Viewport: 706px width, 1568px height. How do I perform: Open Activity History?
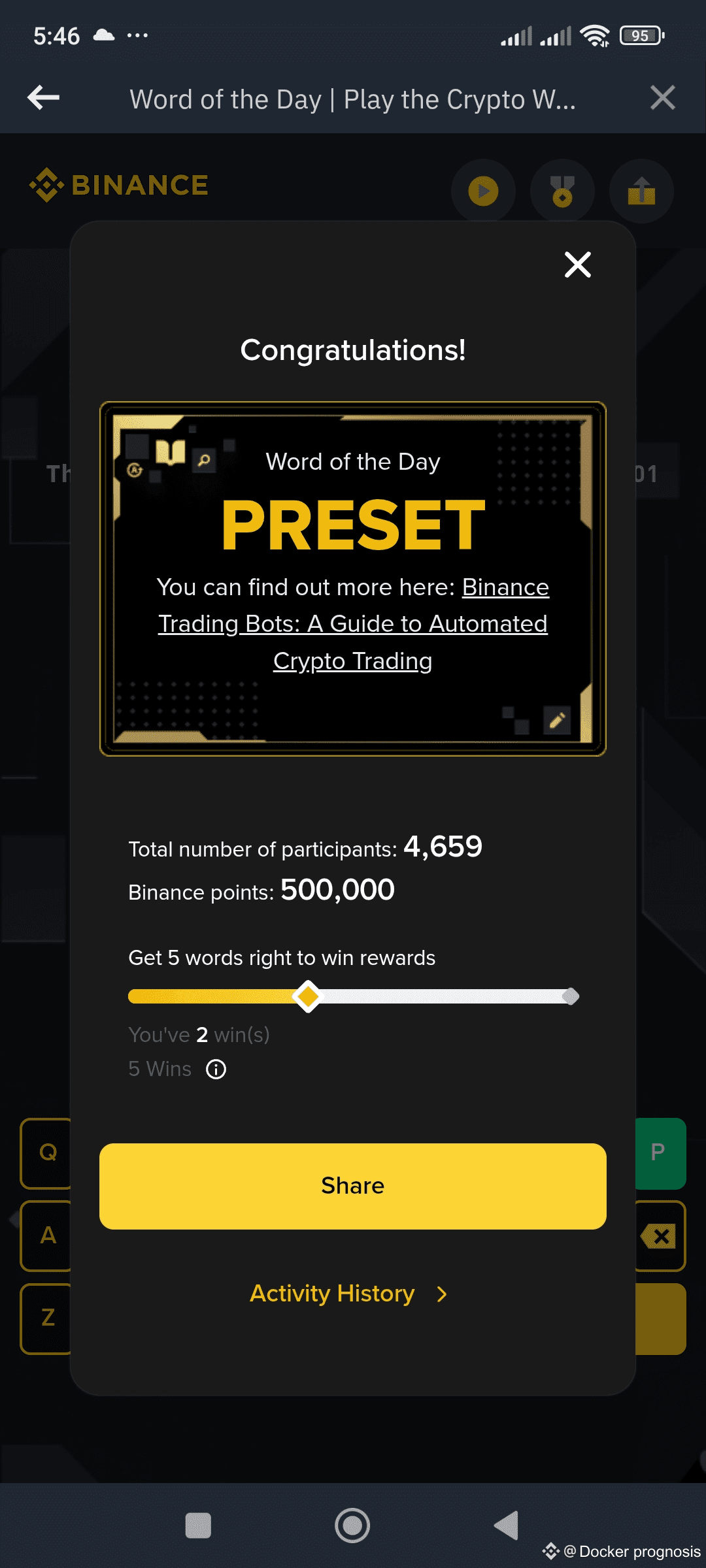coord(348,1294)
